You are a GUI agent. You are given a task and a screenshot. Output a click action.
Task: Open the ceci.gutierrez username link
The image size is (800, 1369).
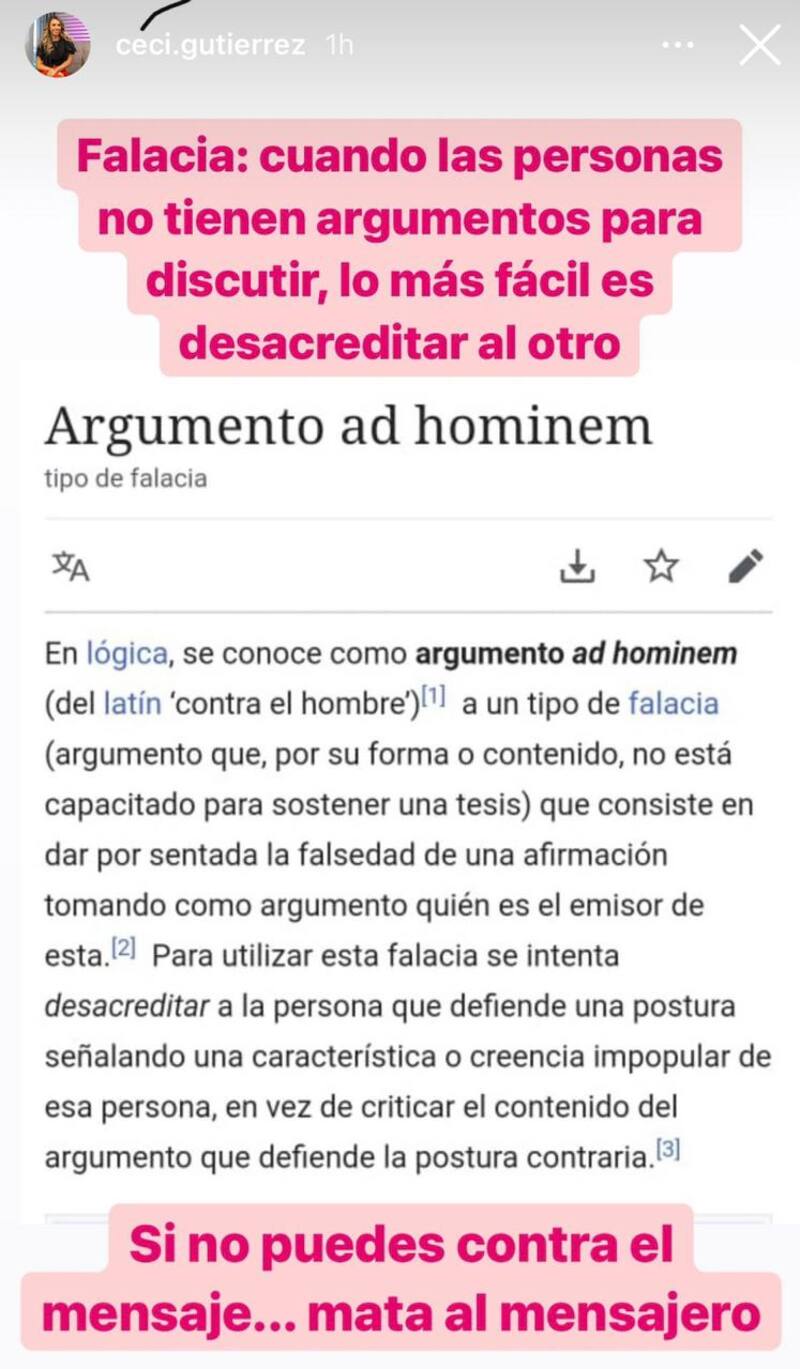pyautogui.click(x=210, y=46)
